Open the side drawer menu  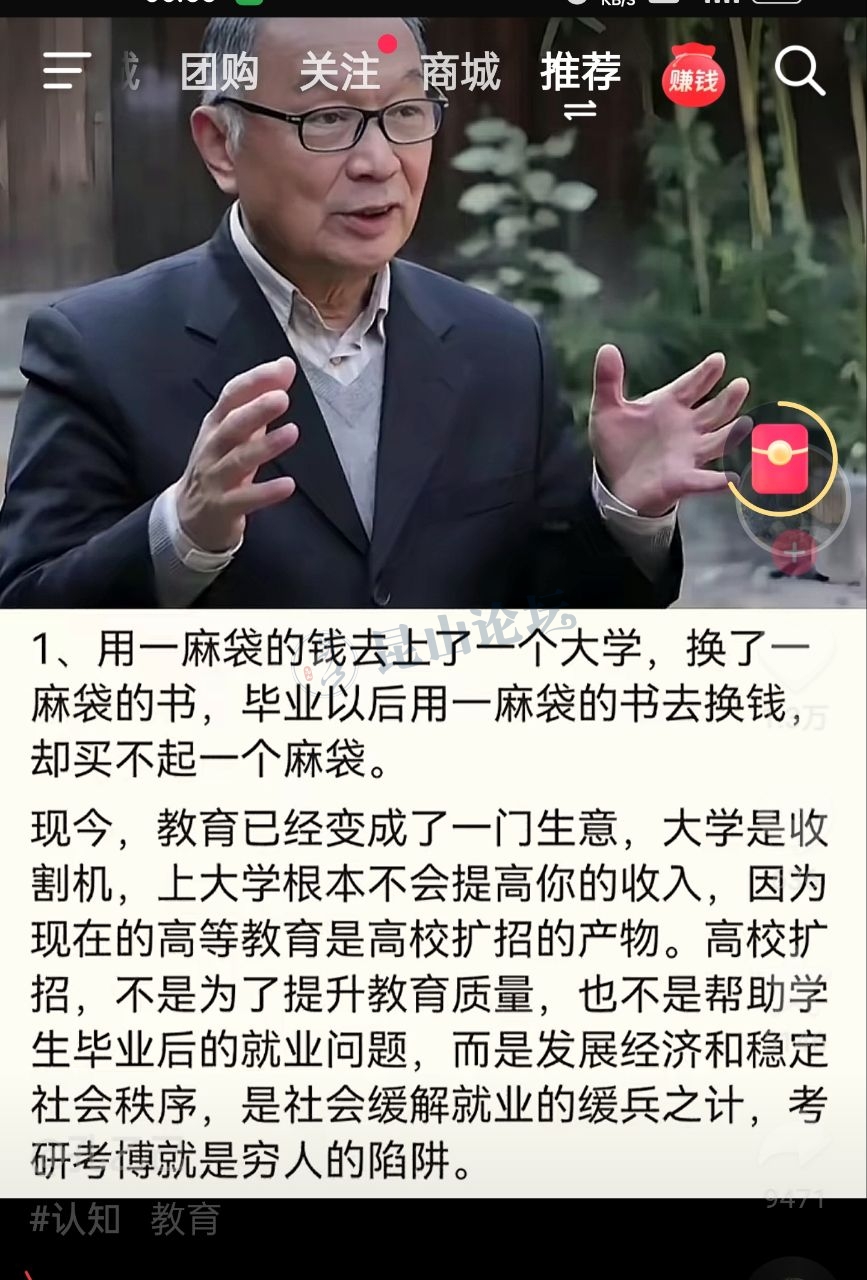coord(67,72)
